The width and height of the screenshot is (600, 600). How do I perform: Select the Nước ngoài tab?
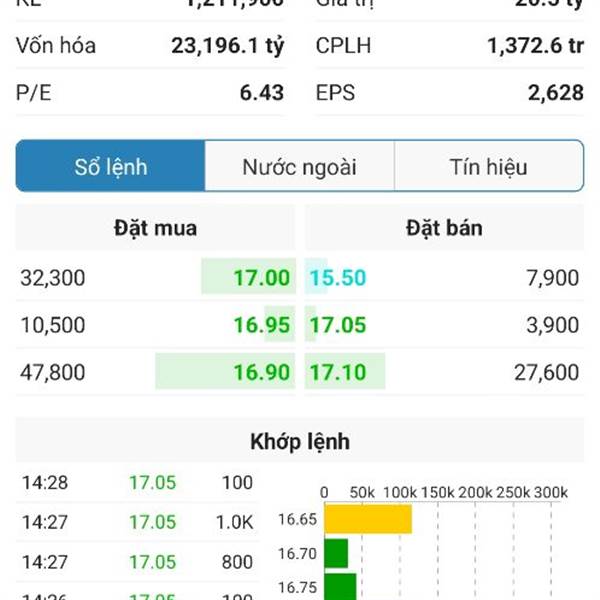point(299,166)
